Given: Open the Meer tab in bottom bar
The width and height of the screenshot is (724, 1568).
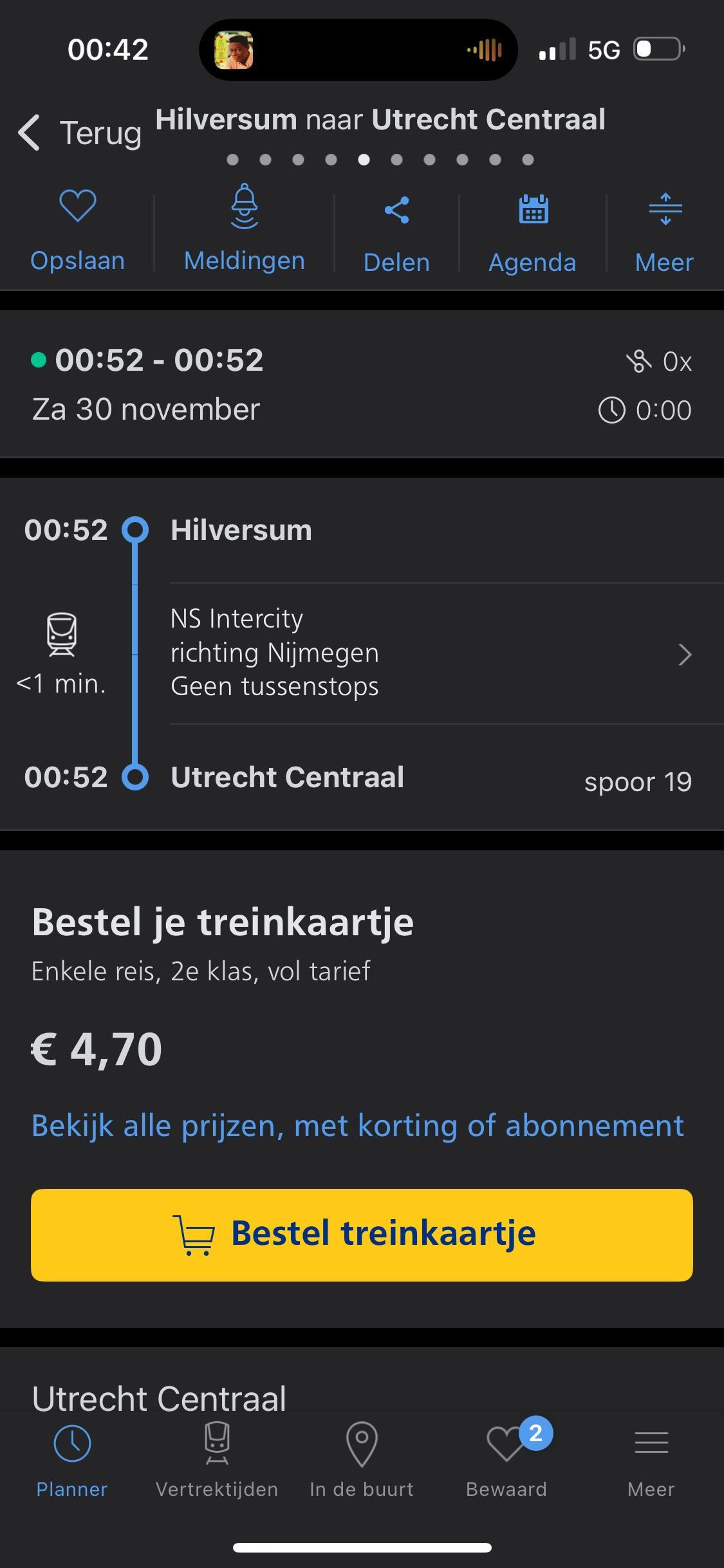Looking at the screenshot, I should 651,1460.
